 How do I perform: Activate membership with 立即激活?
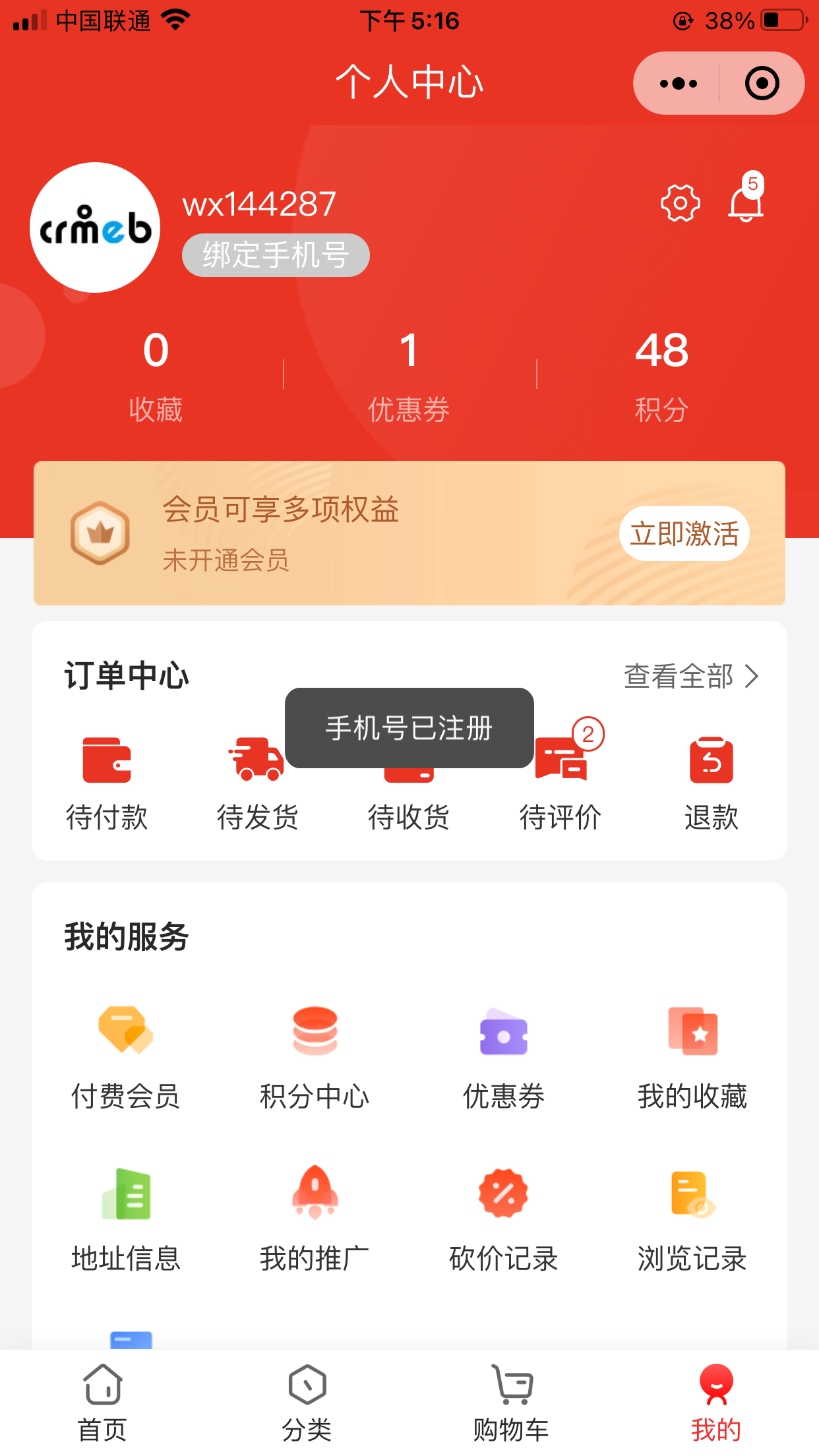(684, 533)
